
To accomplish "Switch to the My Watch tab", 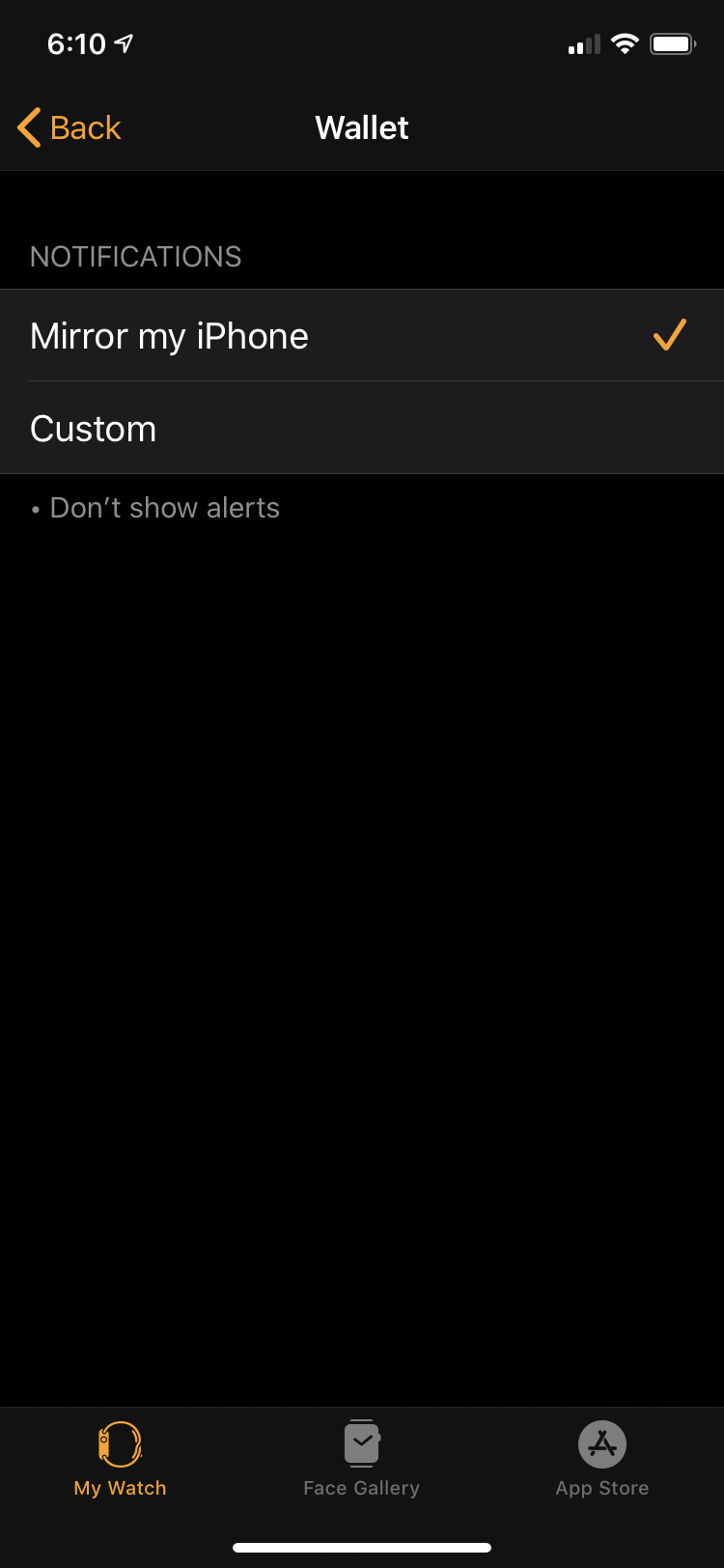I will pos(121,1459).
